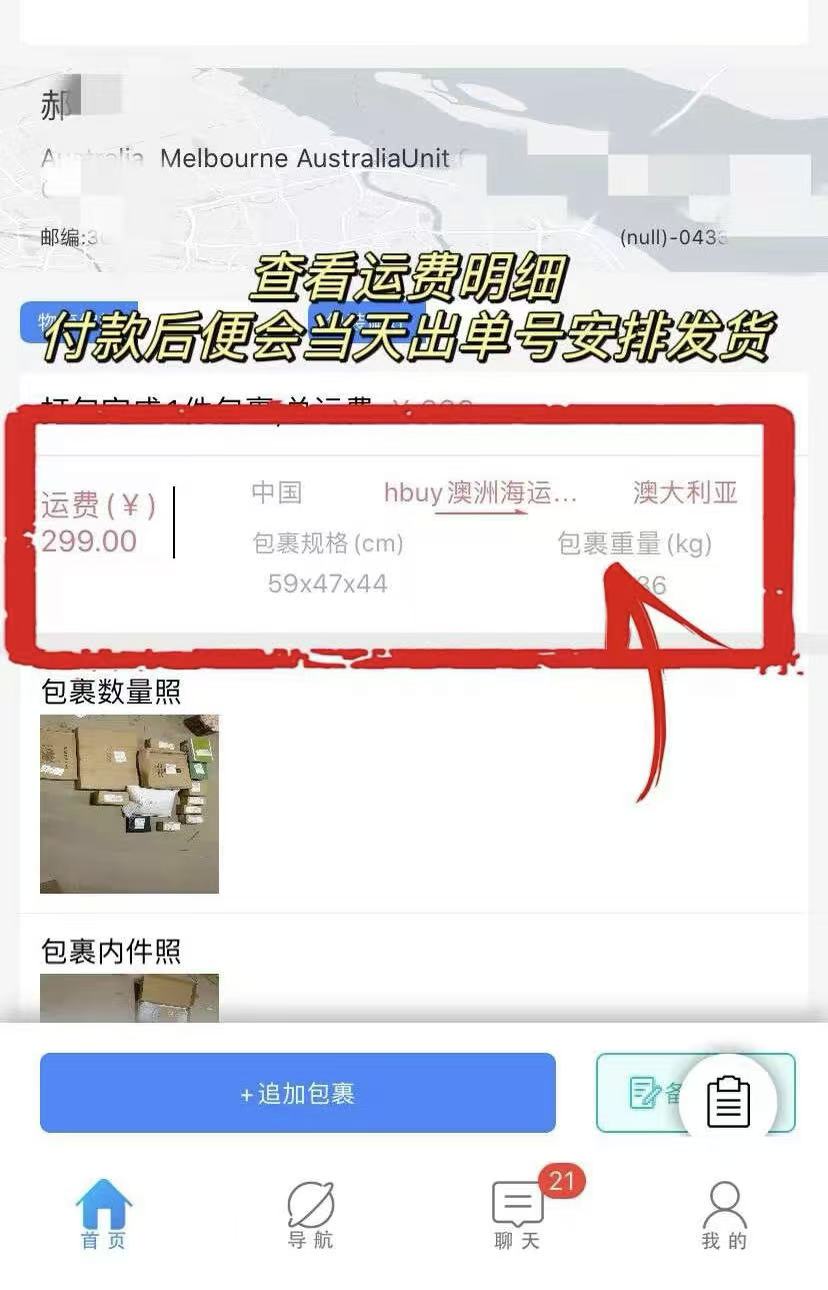Open the 聊天 tab with 21 unread
828x1290 pixels.
tap(518, 1214)
